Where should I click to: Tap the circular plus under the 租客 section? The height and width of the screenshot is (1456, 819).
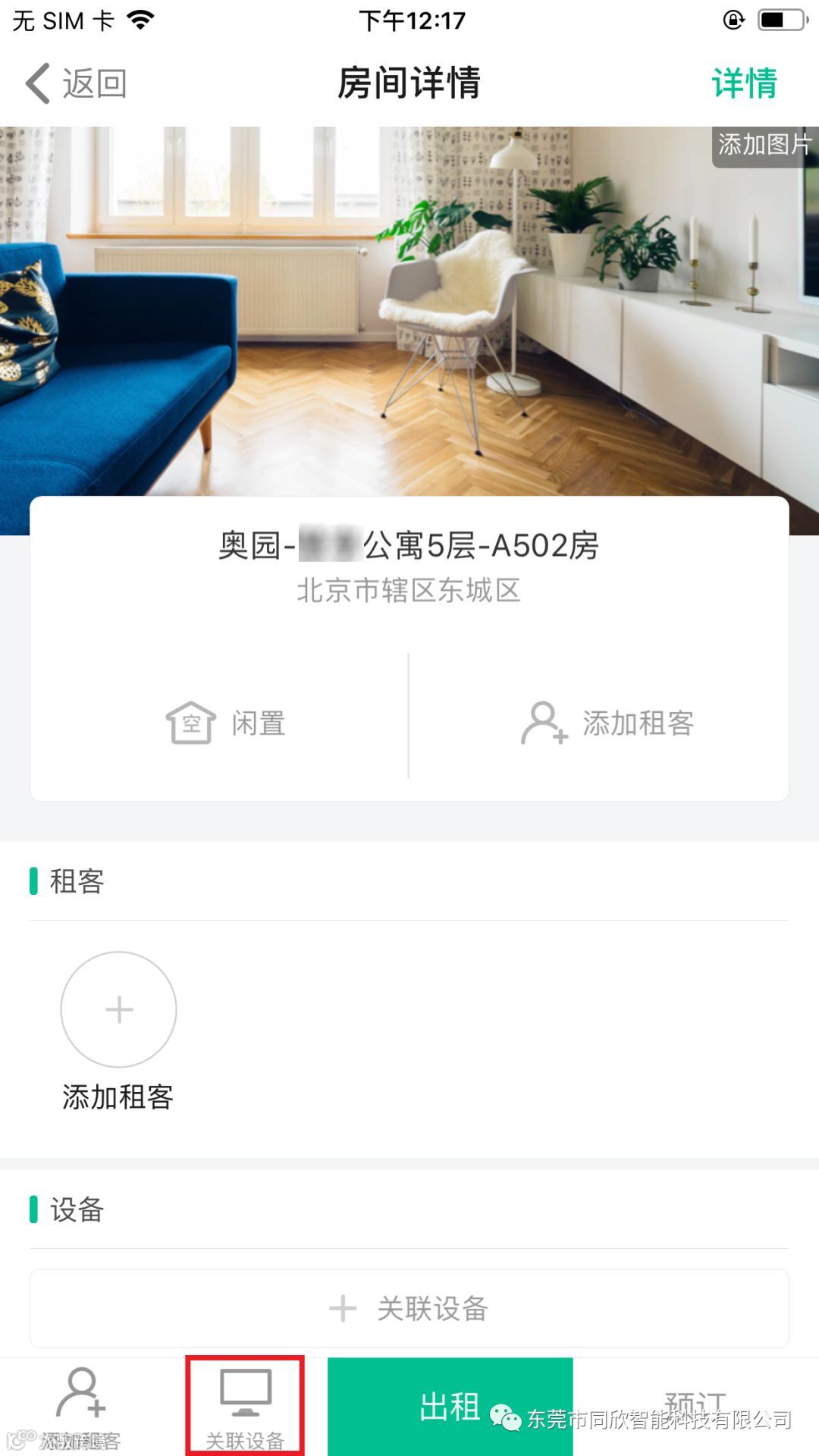(119, 1009)
